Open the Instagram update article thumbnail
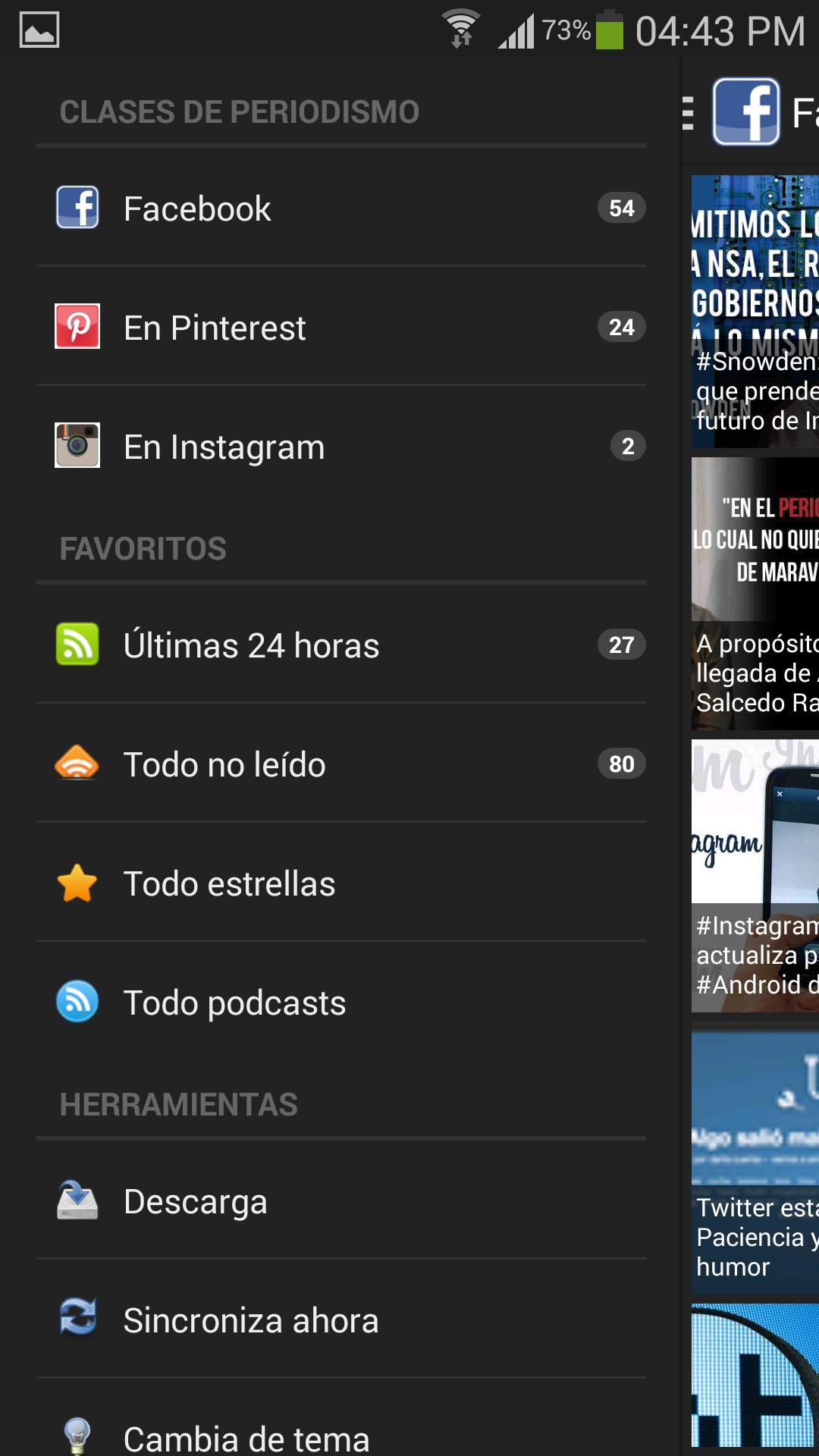Screen dimensions: 819x1456 tap(754, 872)
